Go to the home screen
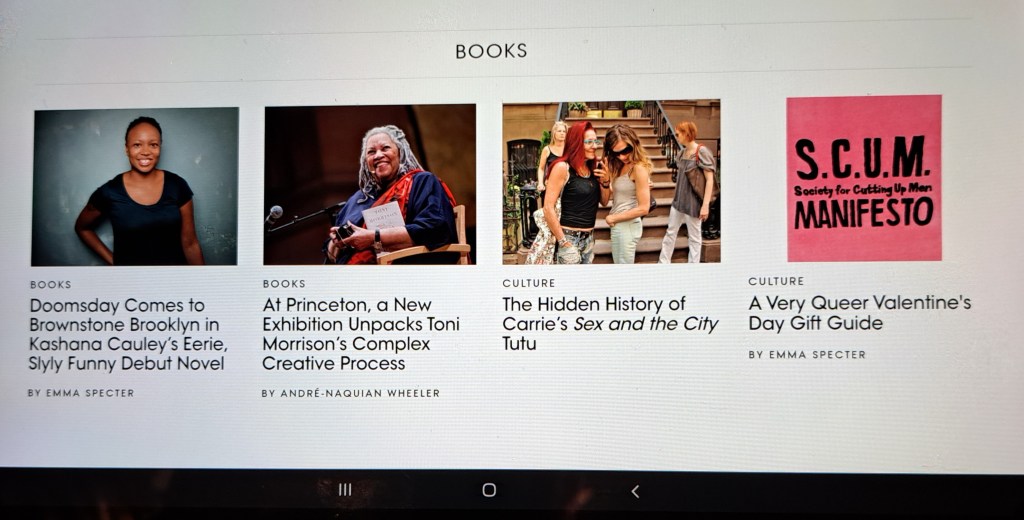Viewport: 1024px width, 520px height. (x=489, y=490)
